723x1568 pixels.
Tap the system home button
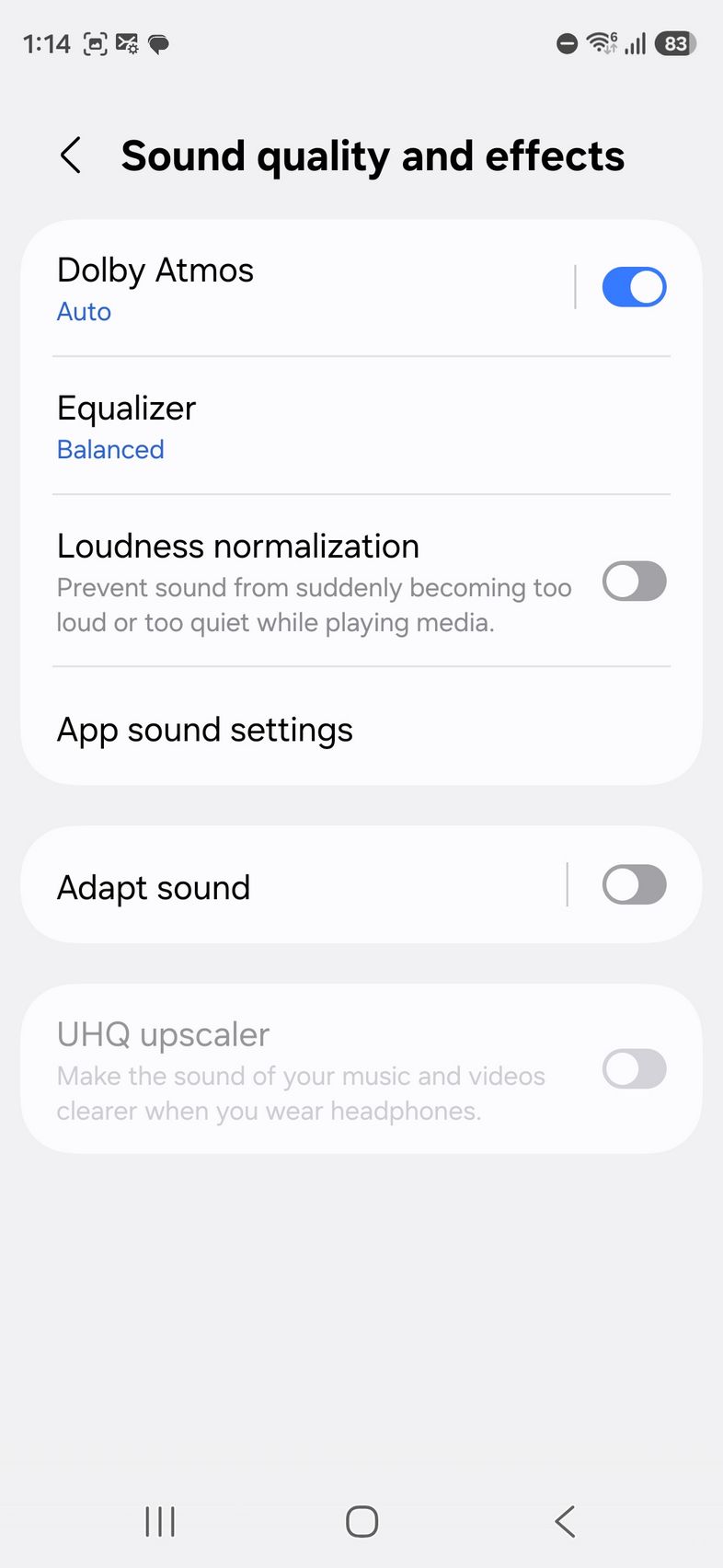point(361,1522)
